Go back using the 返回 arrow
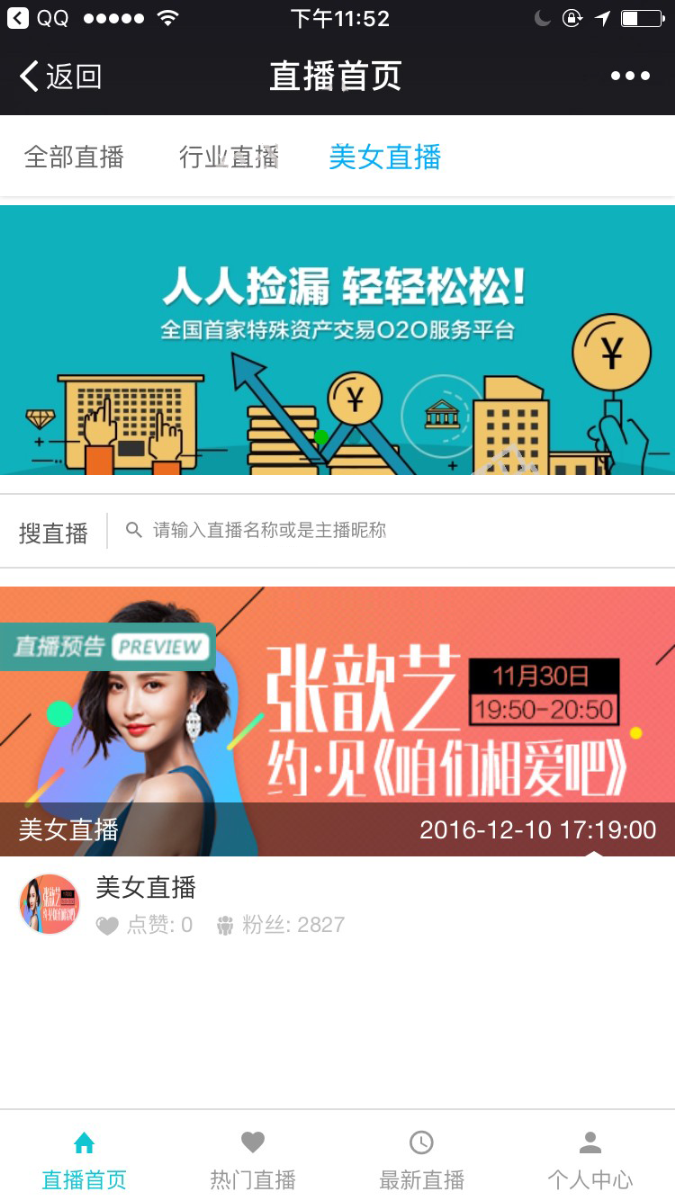The height and width of the screenshot is (1200, 675). [60, 76]
